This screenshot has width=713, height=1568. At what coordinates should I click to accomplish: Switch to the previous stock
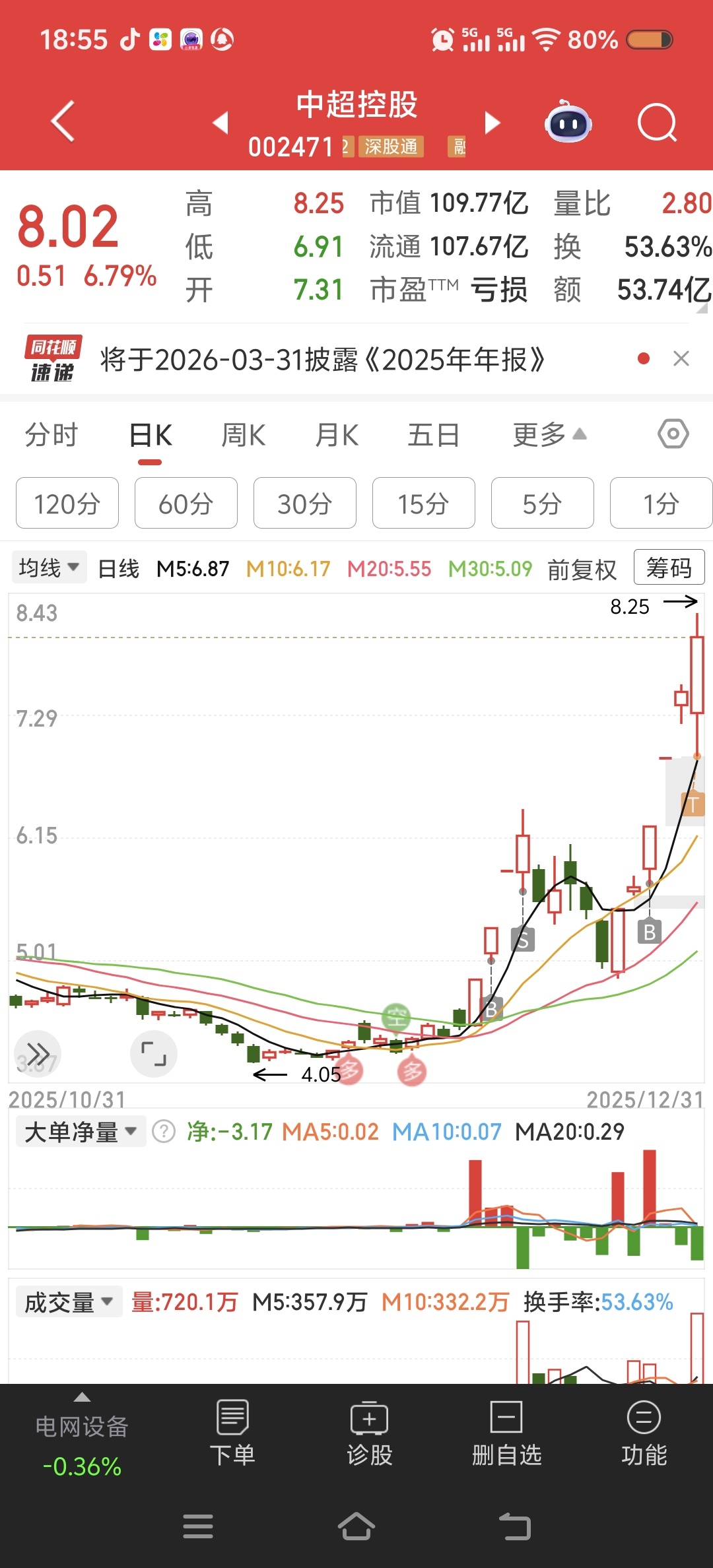click(x=221, y=123)
